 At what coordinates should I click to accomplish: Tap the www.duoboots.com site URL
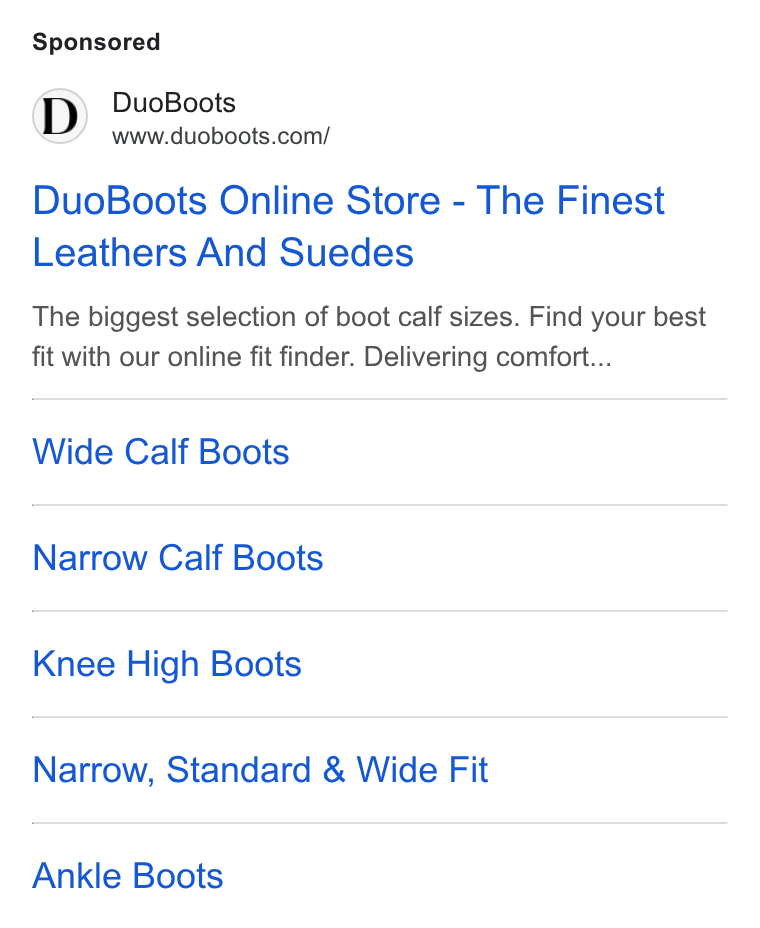[x=221, y=137]
